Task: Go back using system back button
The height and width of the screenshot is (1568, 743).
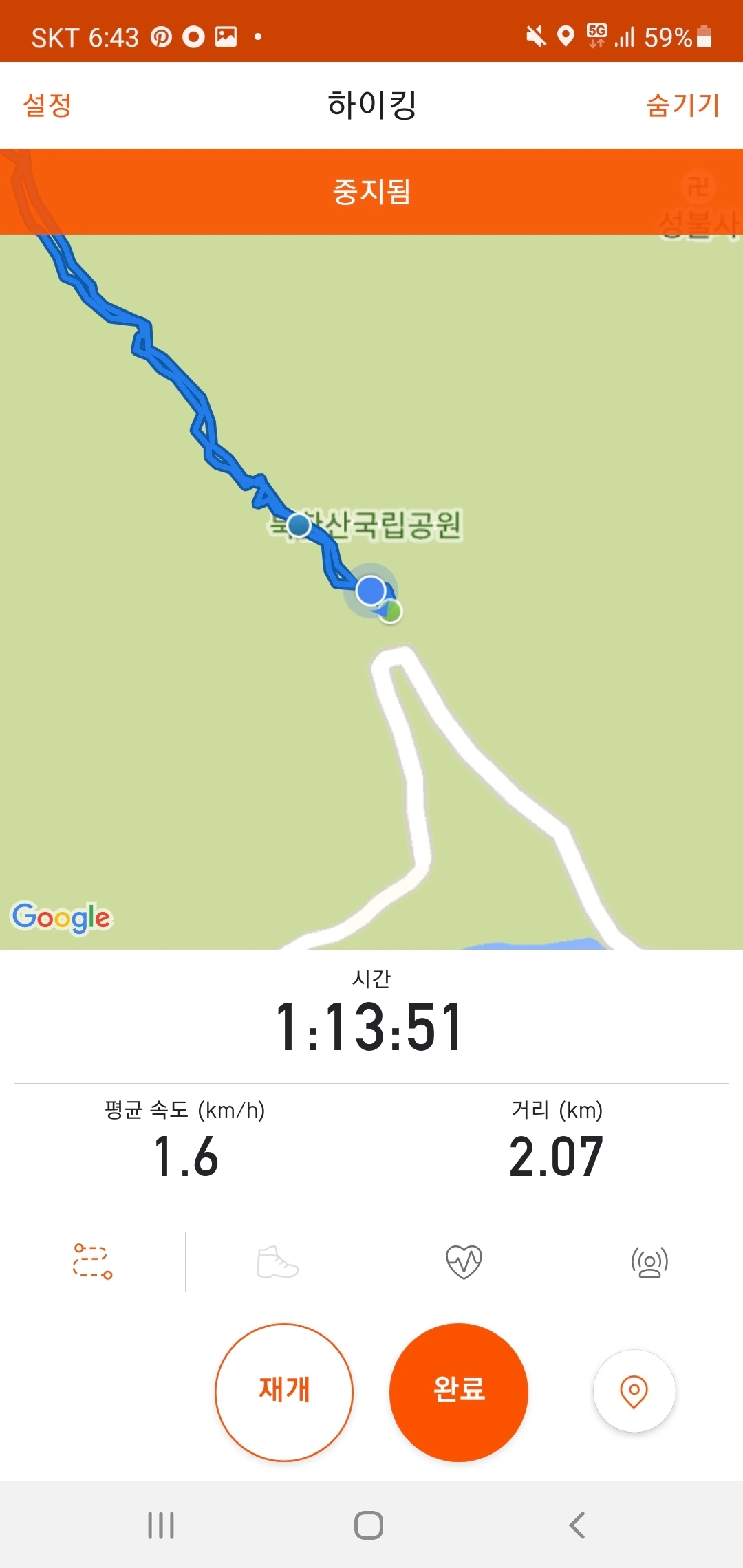Action: point(577,1525)
